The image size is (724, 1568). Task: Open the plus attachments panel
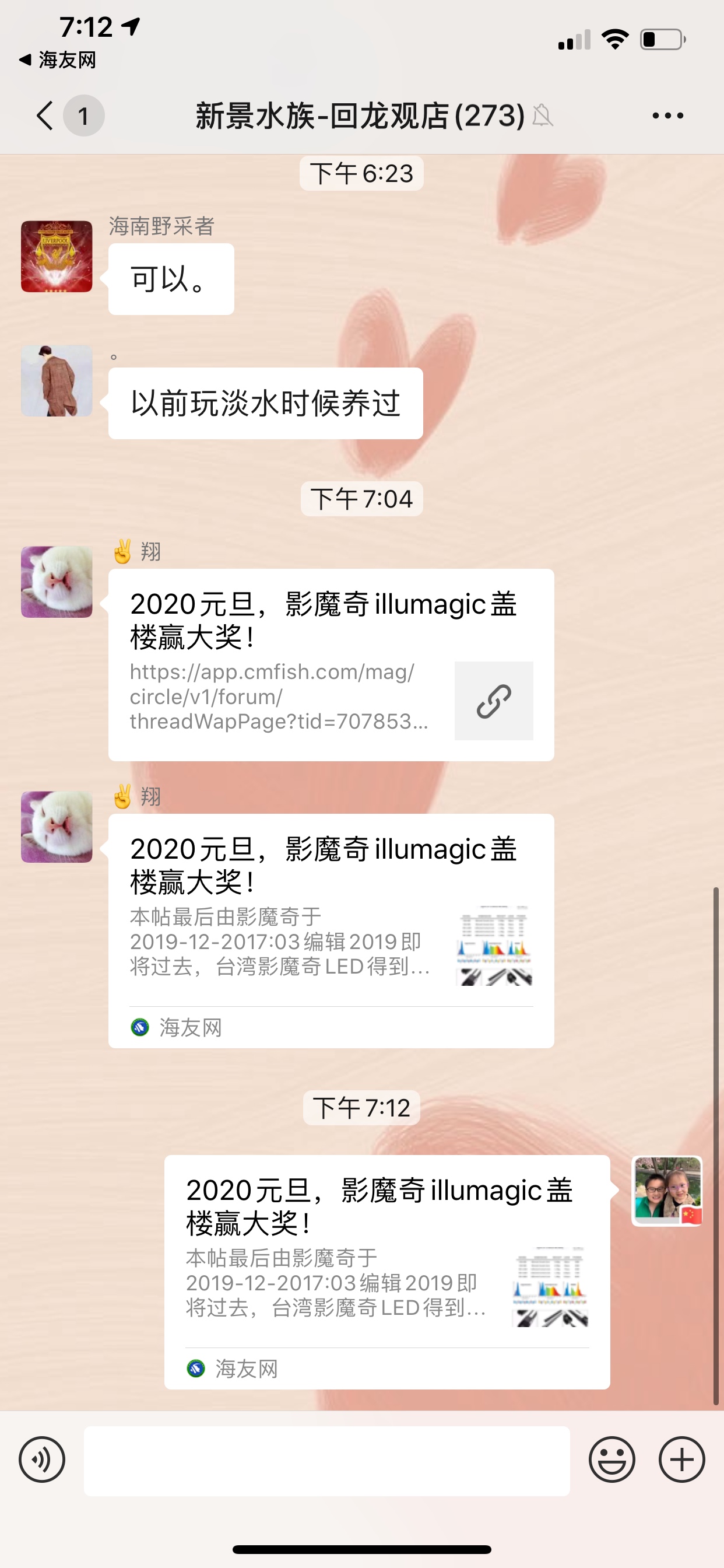[x=681, y=1459]
